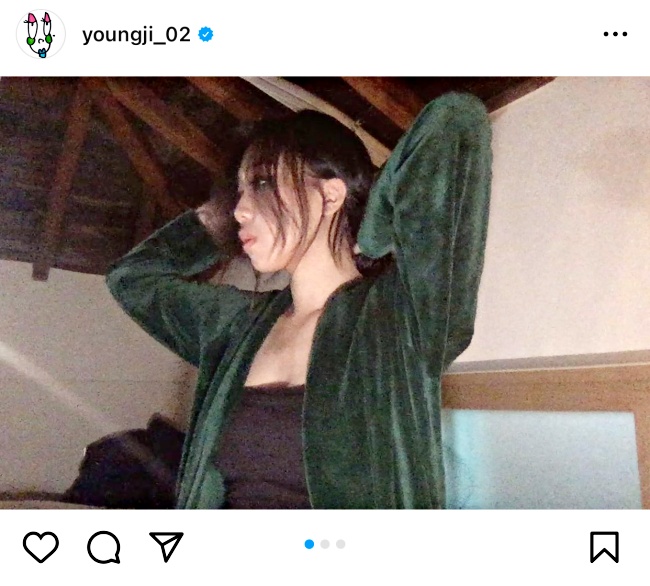Open the post photo from youngji_02

(x=325, y=293)
